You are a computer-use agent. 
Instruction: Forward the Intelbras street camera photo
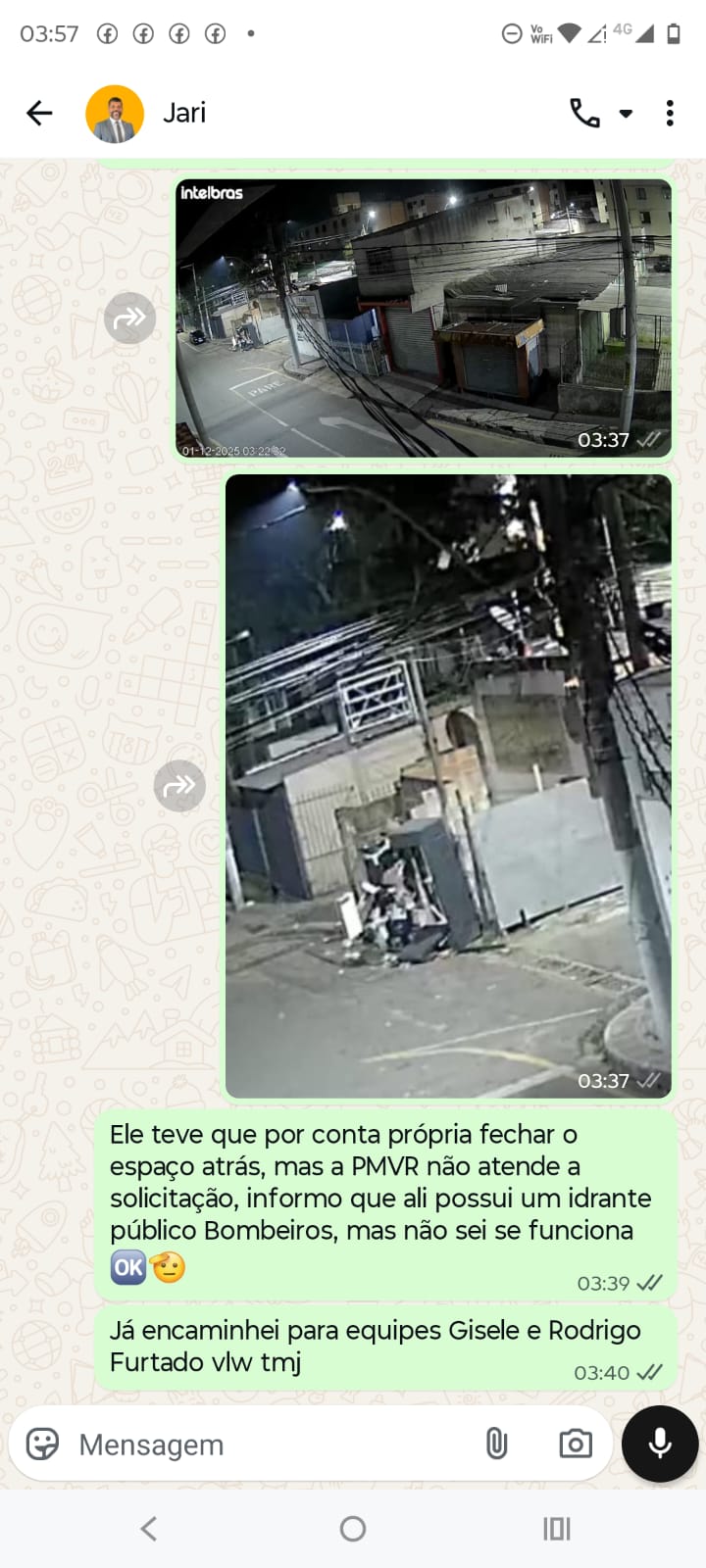click(129, 318)
